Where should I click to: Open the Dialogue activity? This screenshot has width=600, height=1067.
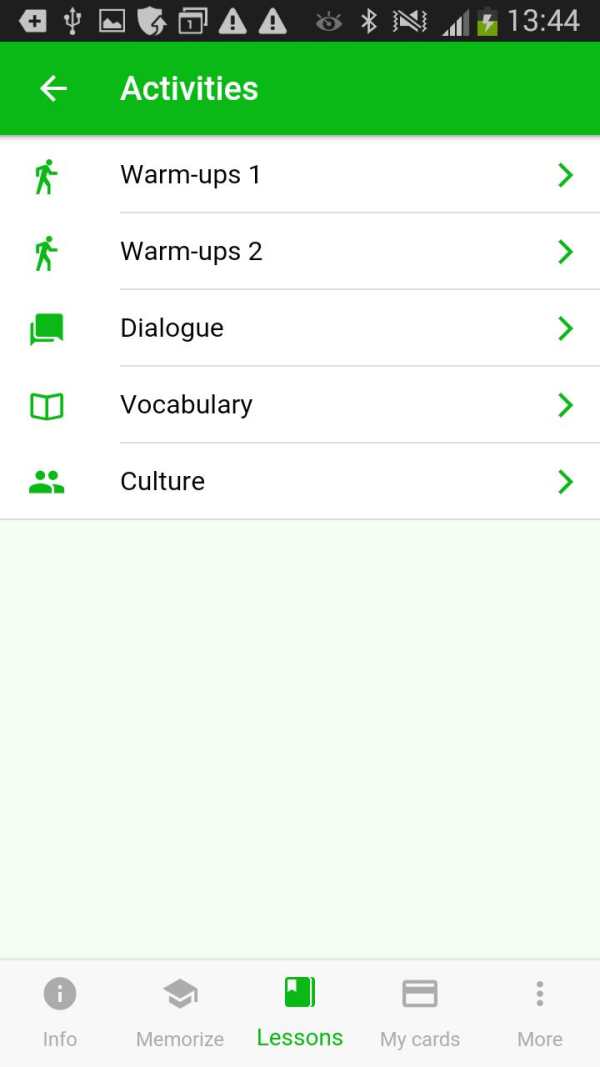point(300,328)
